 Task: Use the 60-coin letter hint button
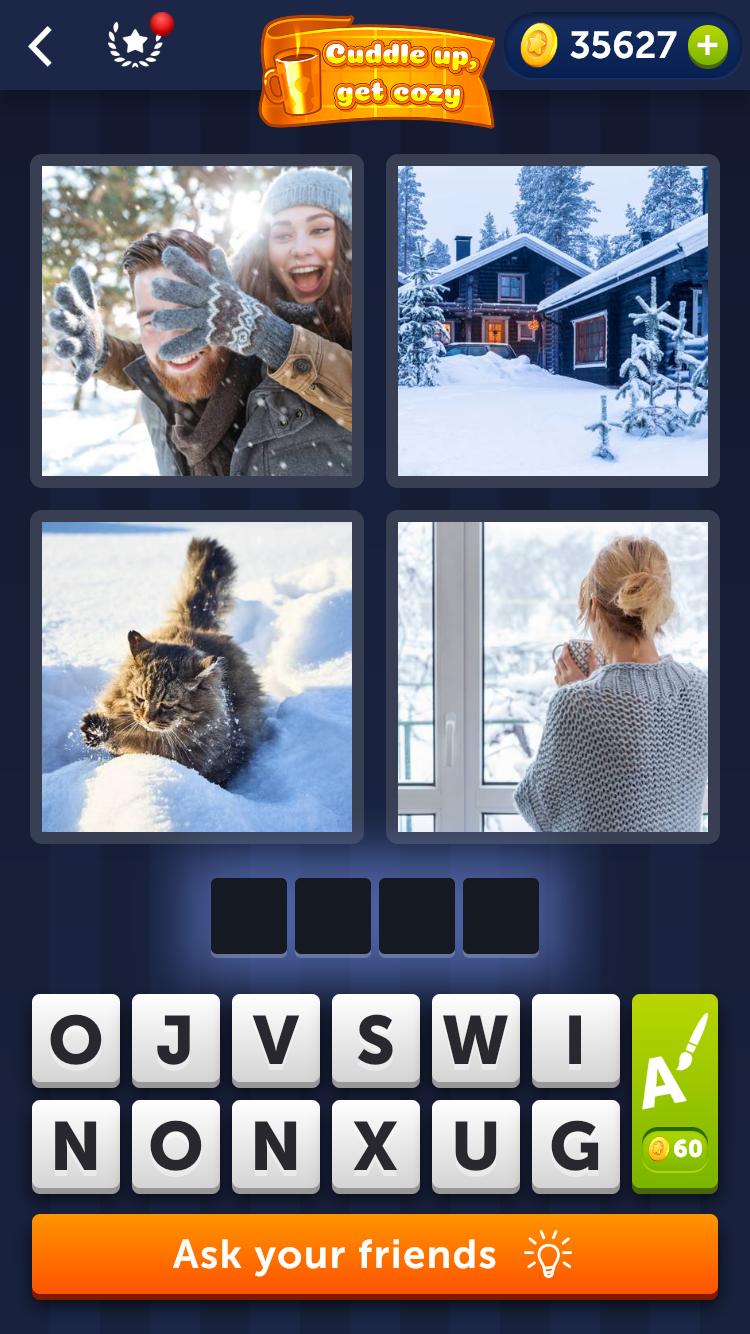(x=675, y=1092)
